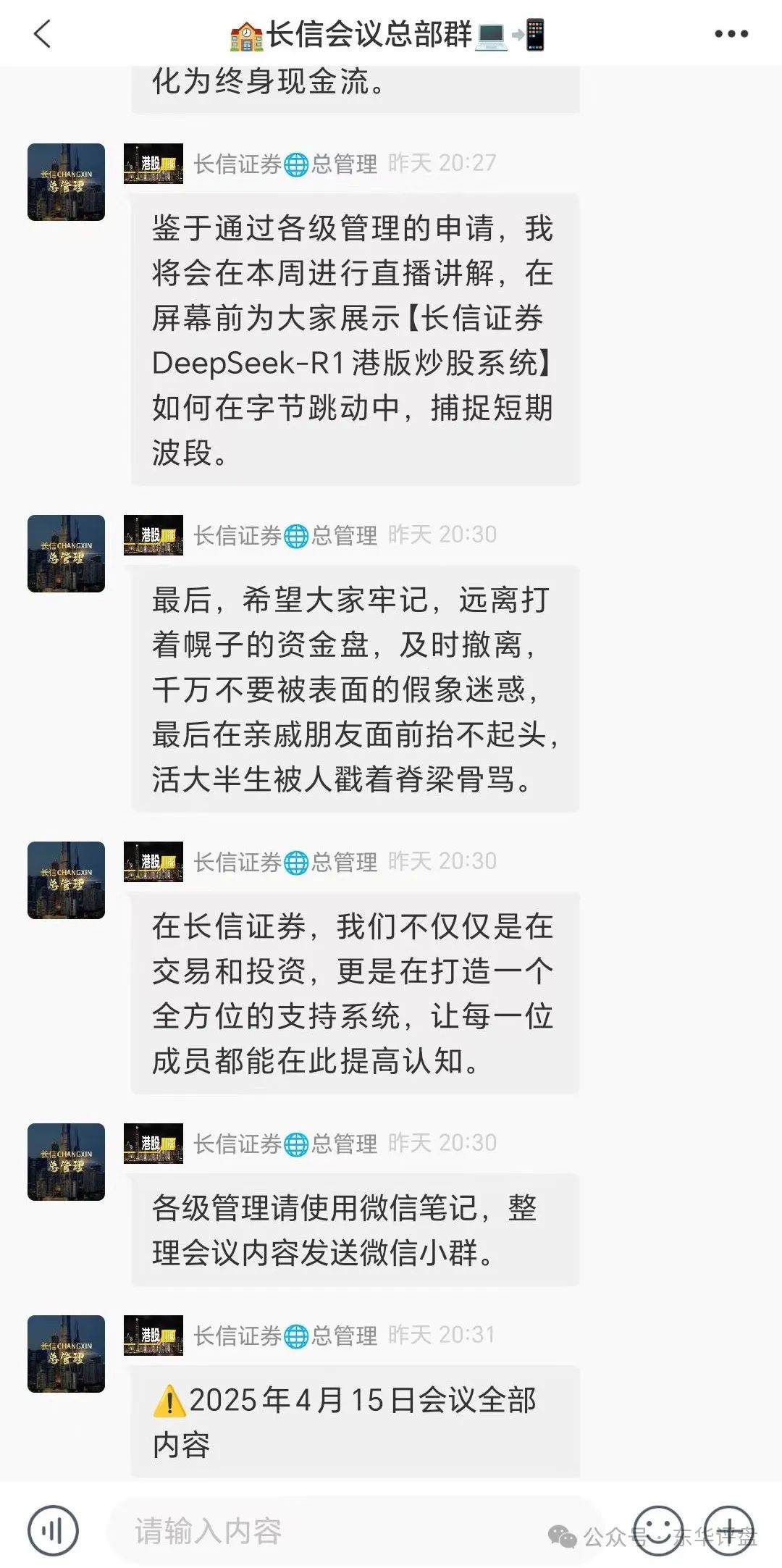Open the plus attachments menu
782x1568 pixels.
pos(729,1530)
